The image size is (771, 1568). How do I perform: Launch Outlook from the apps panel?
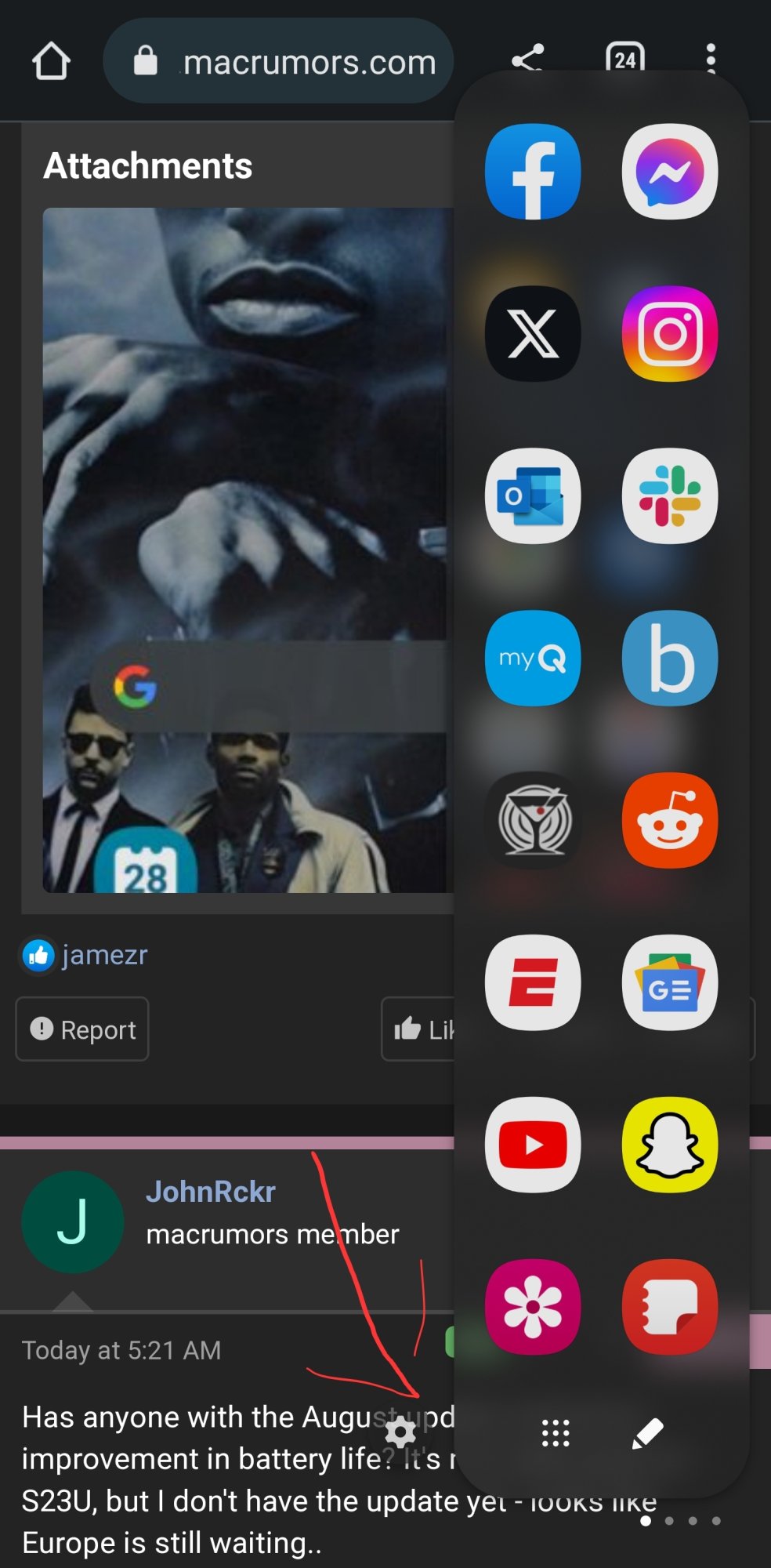pos(533,496)
